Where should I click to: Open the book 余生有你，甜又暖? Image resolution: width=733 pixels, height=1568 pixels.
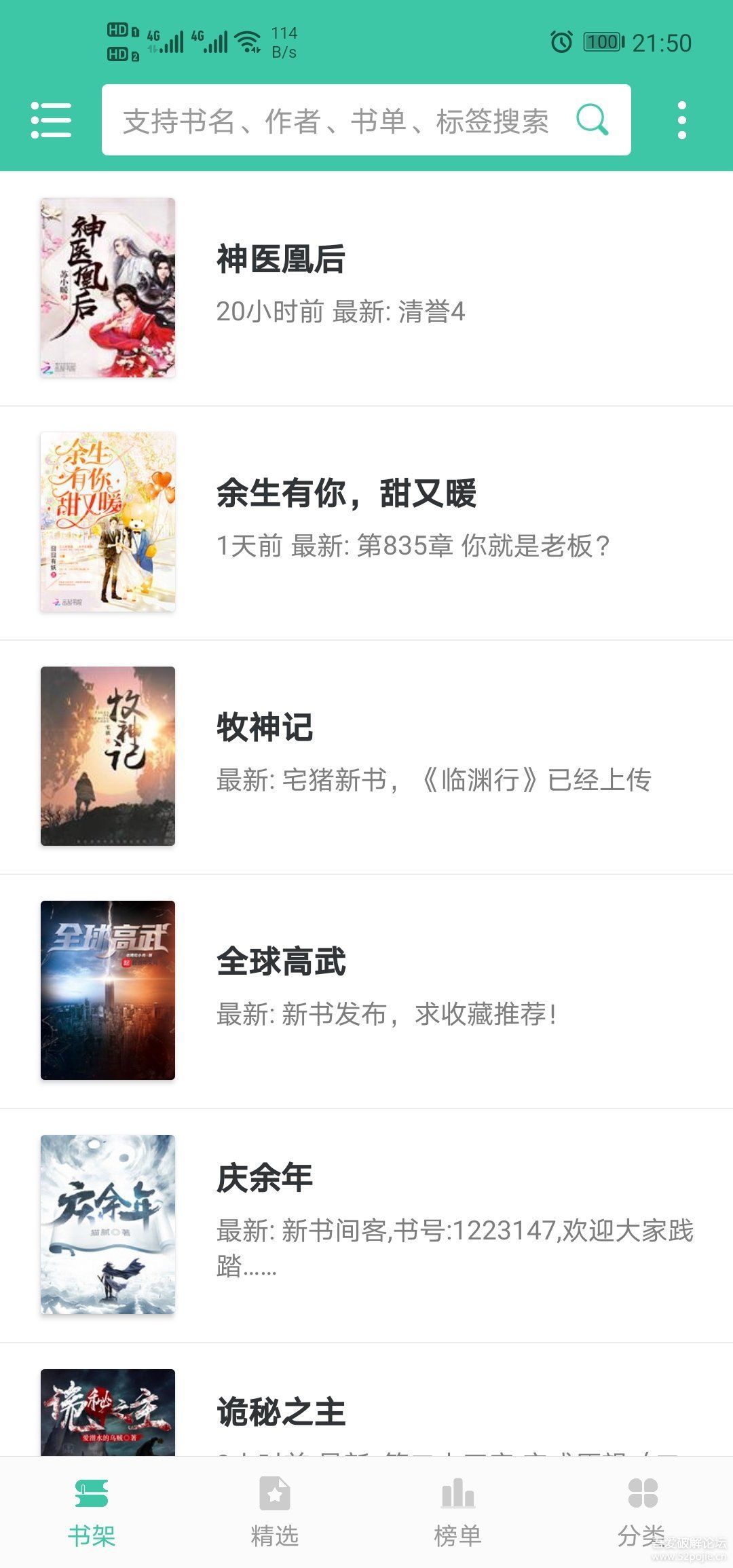tap(366, 521)
